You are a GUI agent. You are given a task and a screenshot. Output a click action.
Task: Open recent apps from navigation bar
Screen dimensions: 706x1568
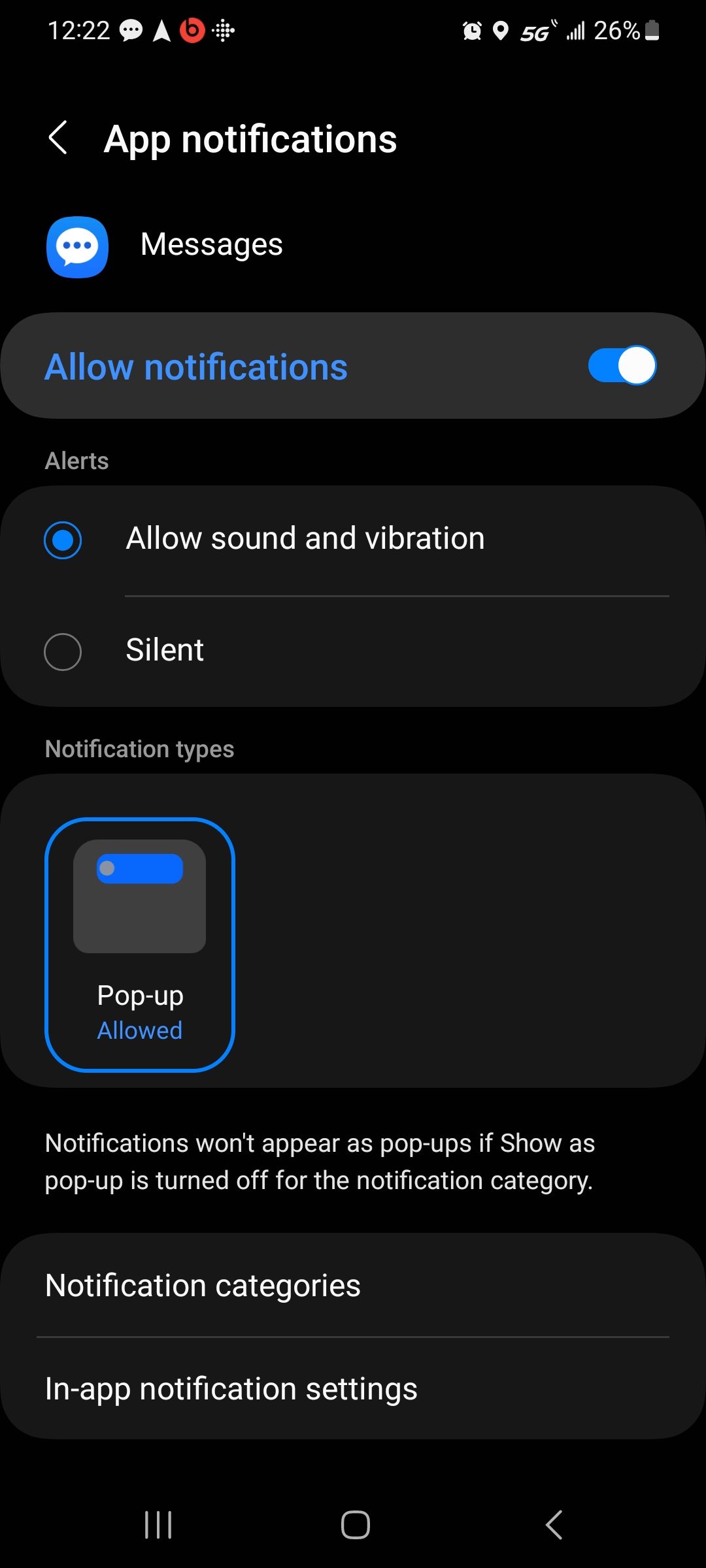point(158,1526)
